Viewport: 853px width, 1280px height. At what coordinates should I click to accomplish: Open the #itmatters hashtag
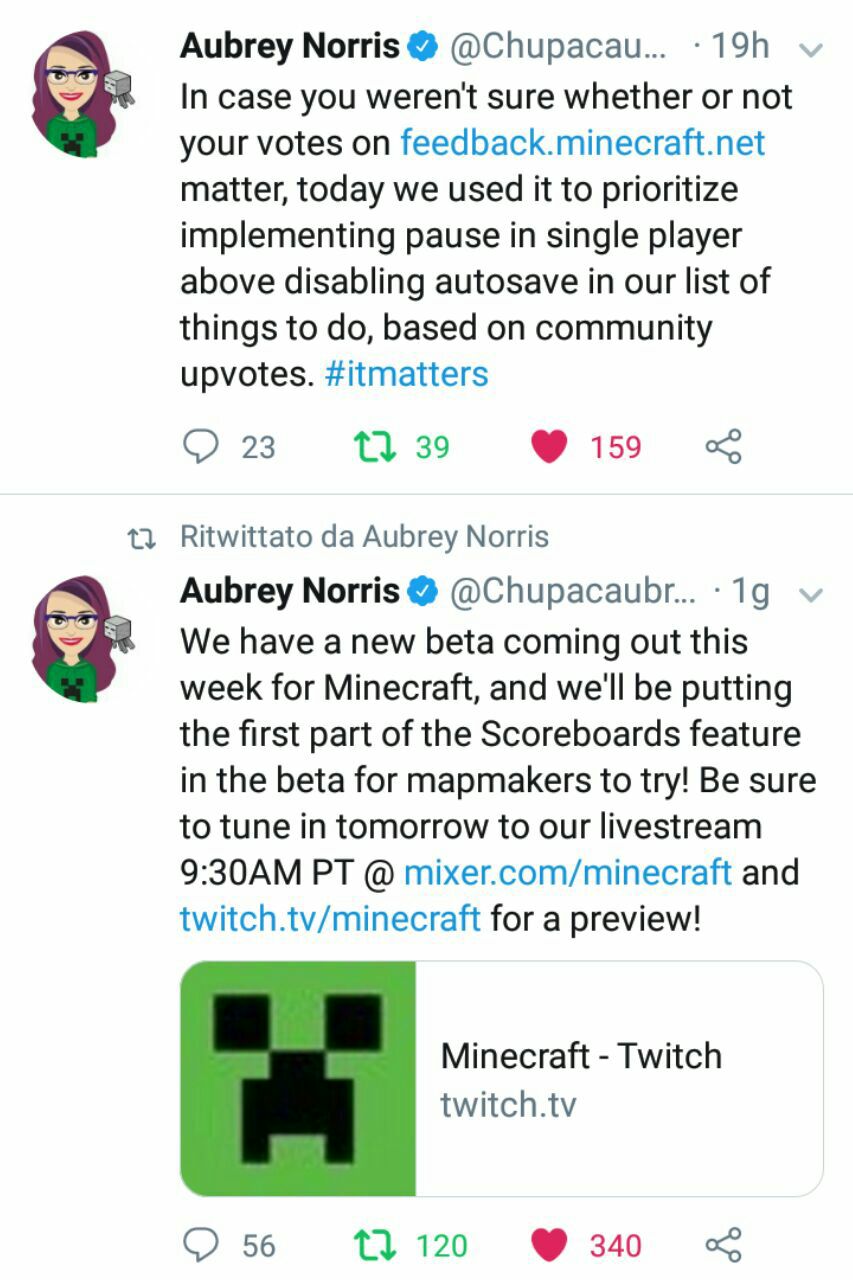click(x=406, y=374)
